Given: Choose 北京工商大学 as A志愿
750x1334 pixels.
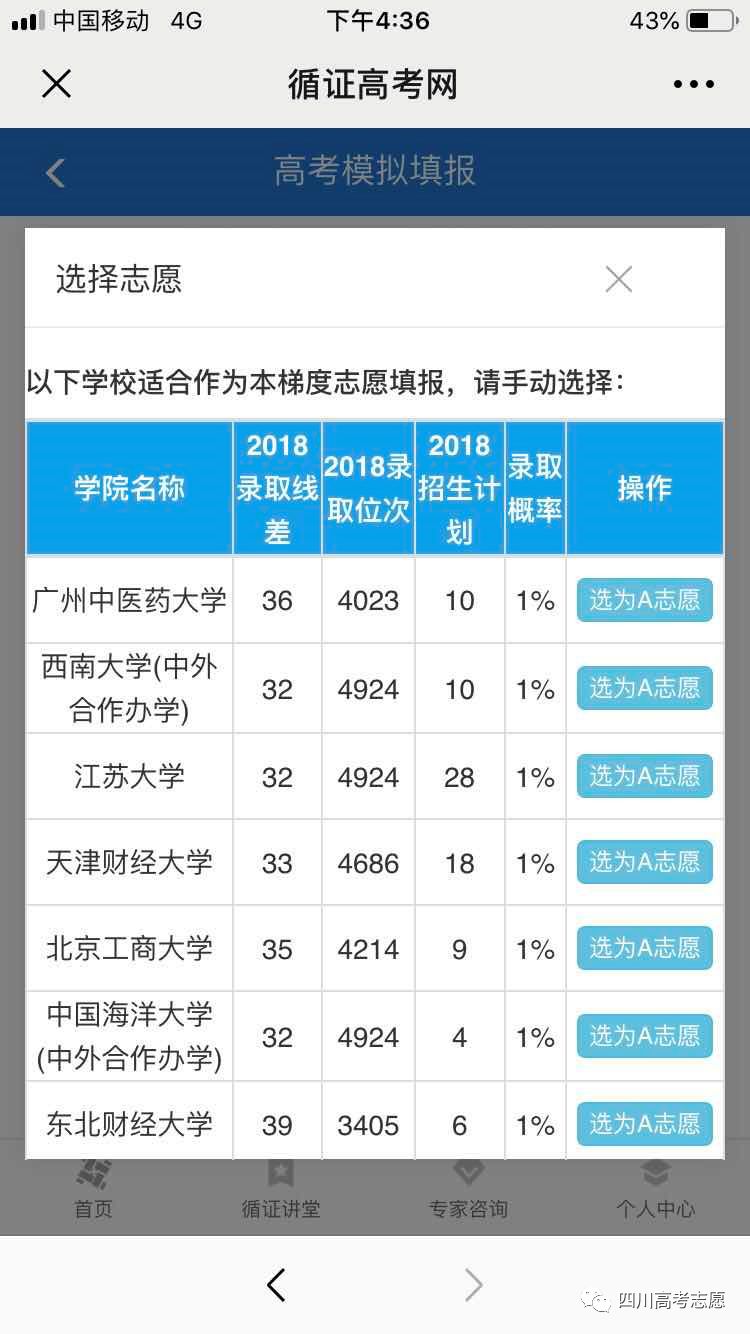Looking at the screenshot, I should [x=645, y=948].
